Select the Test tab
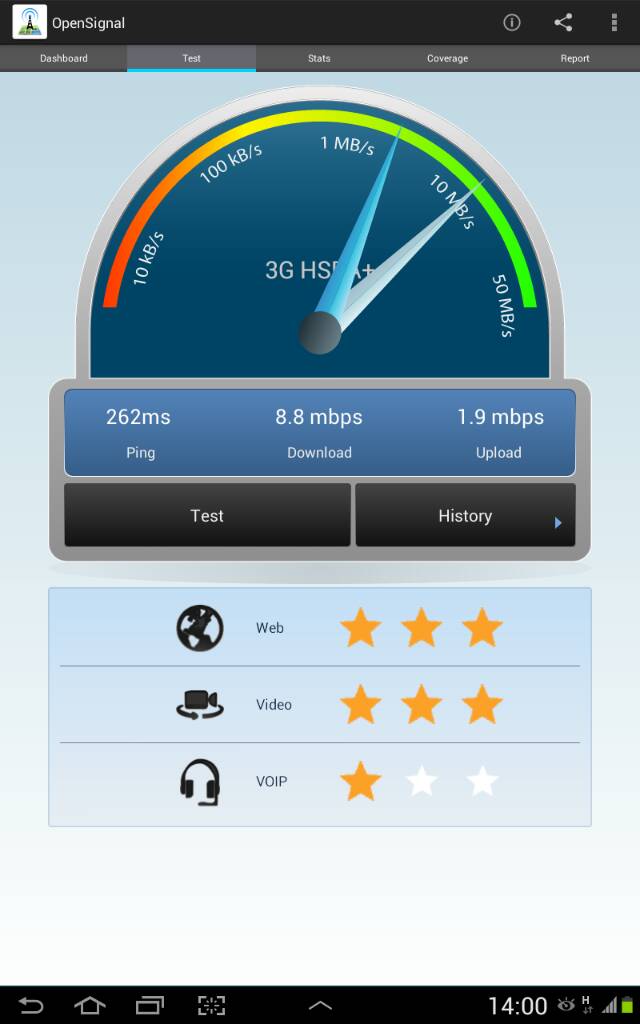 click(x=191, y=58)
